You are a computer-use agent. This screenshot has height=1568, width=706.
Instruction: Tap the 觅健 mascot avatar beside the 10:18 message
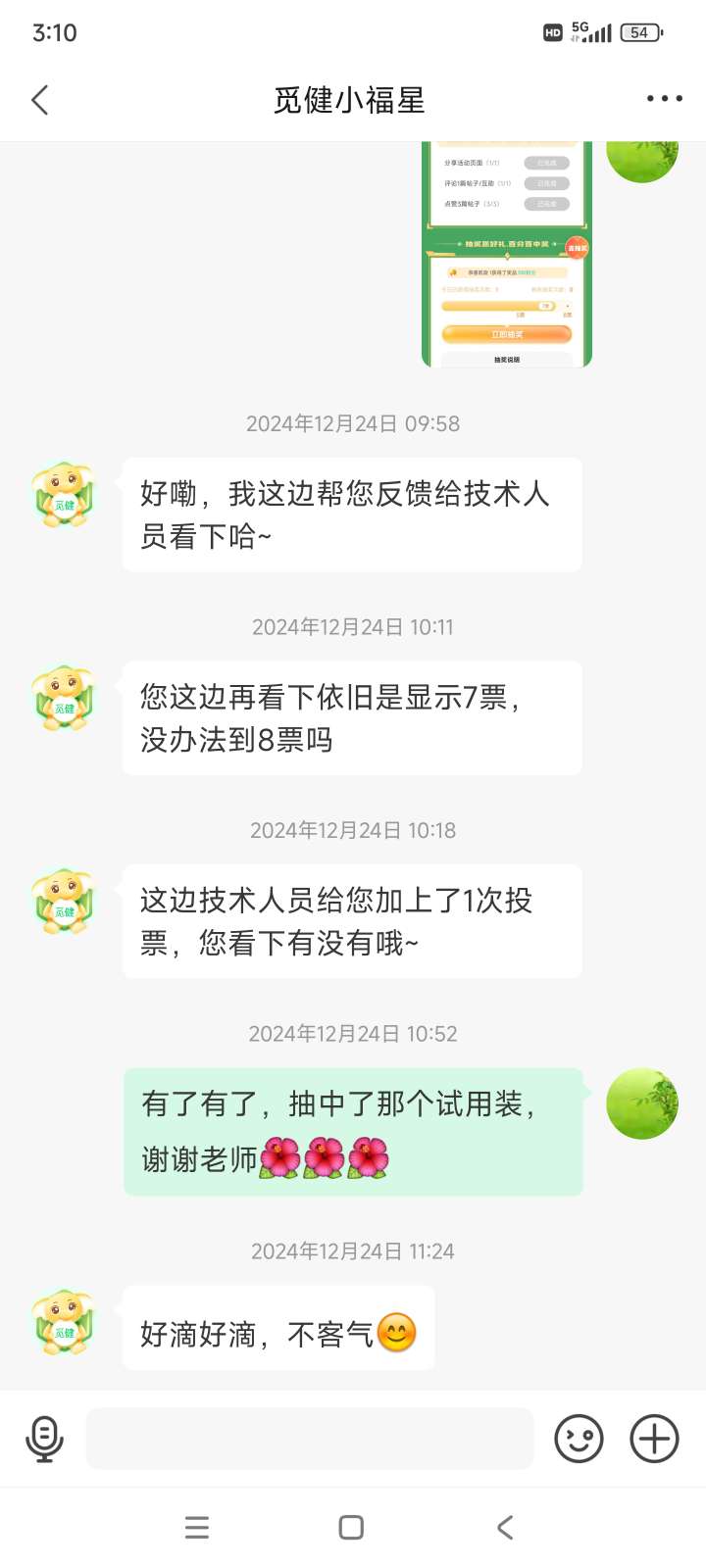(x=63, y=902)
